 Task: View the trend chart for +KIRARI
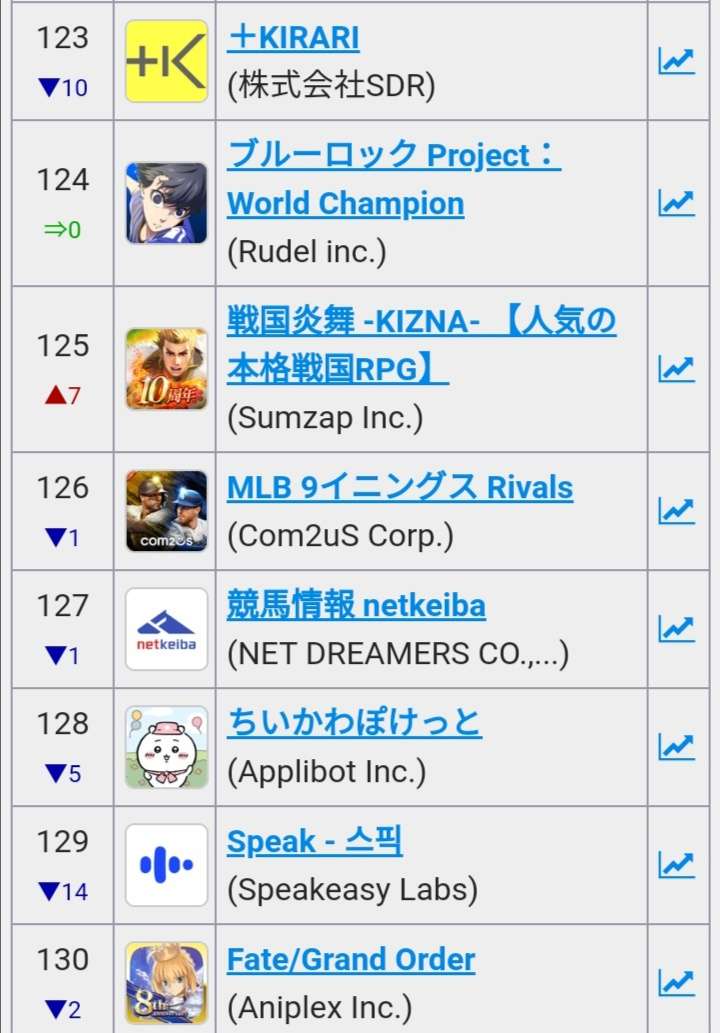(x=676, y=61)
